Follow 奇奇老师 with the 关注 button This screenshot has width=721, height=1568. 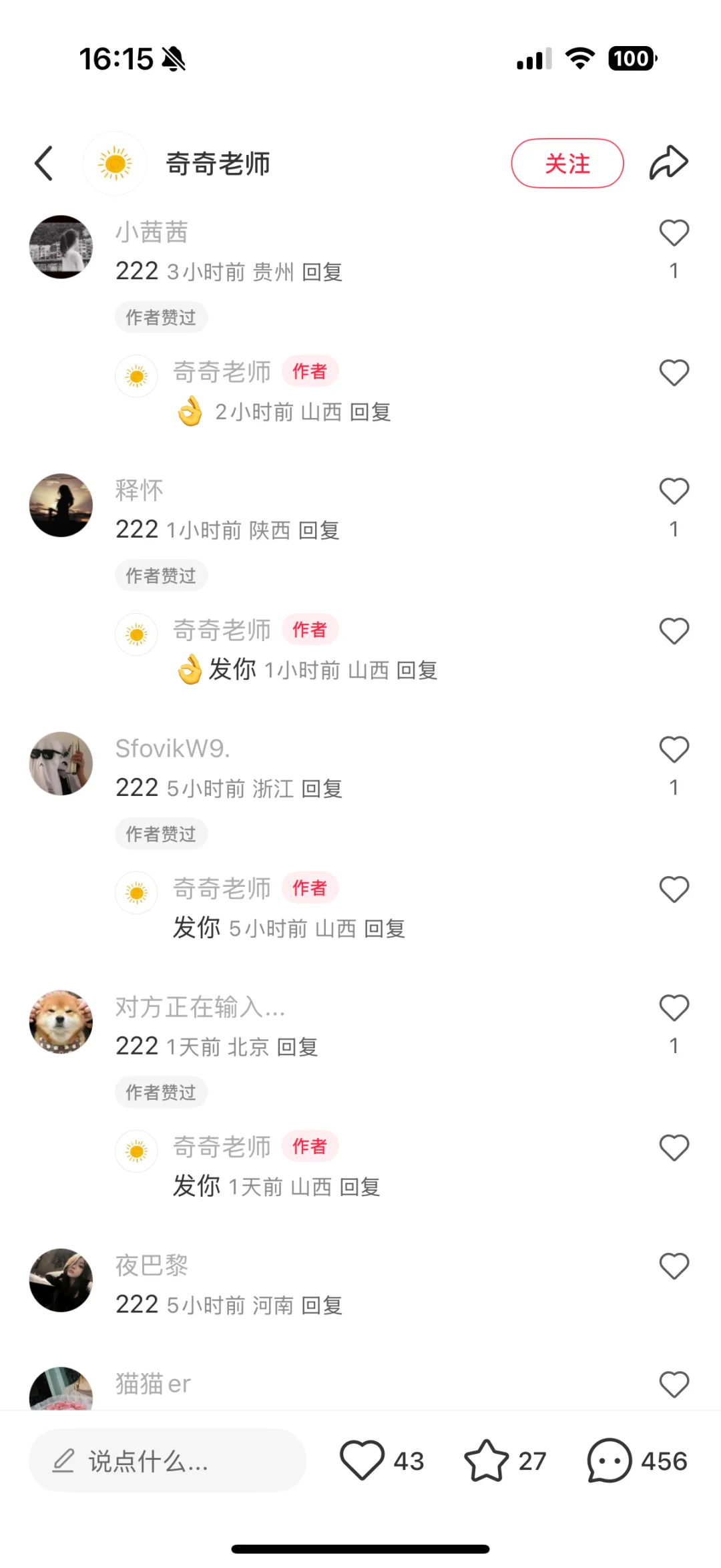click(567, 164)
